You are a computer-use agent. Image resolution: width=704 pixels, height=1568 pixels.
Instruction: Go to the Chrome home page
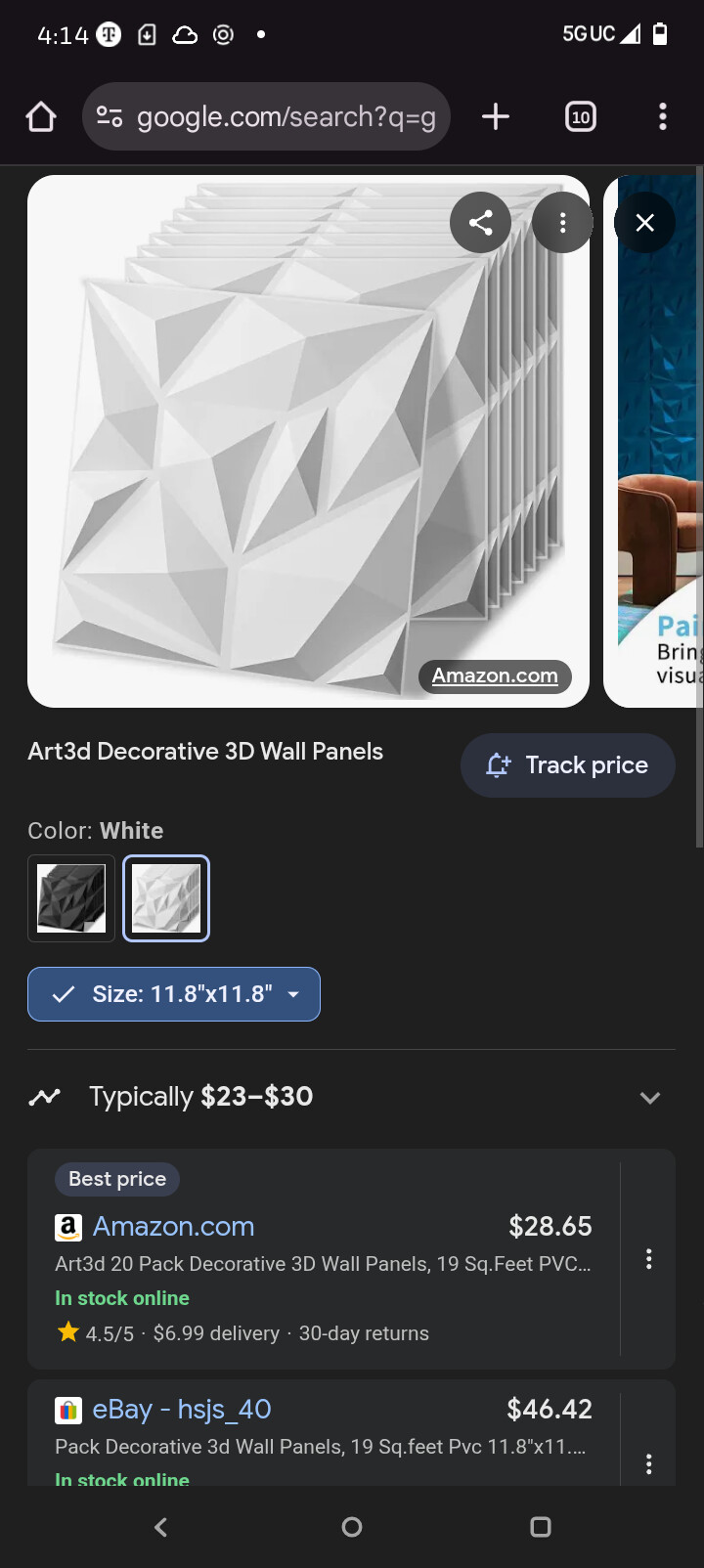tap(41, 117)
